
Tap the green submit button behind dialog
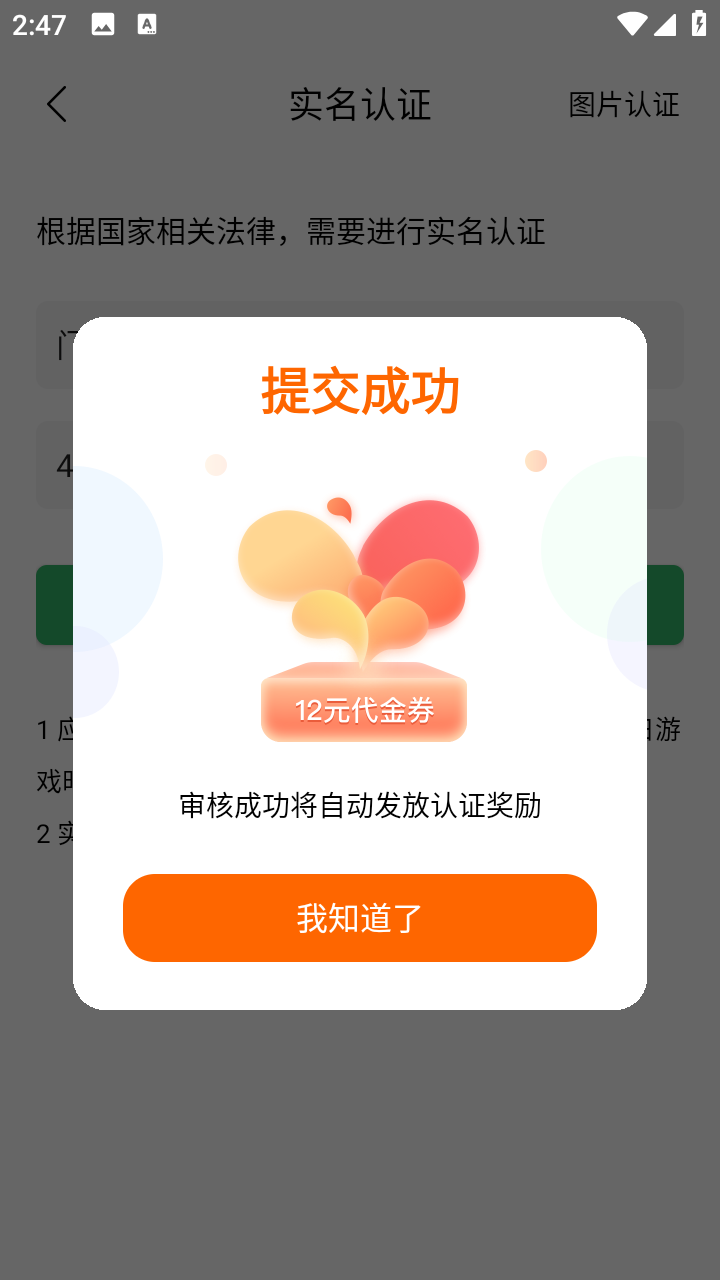pos(56,604)
